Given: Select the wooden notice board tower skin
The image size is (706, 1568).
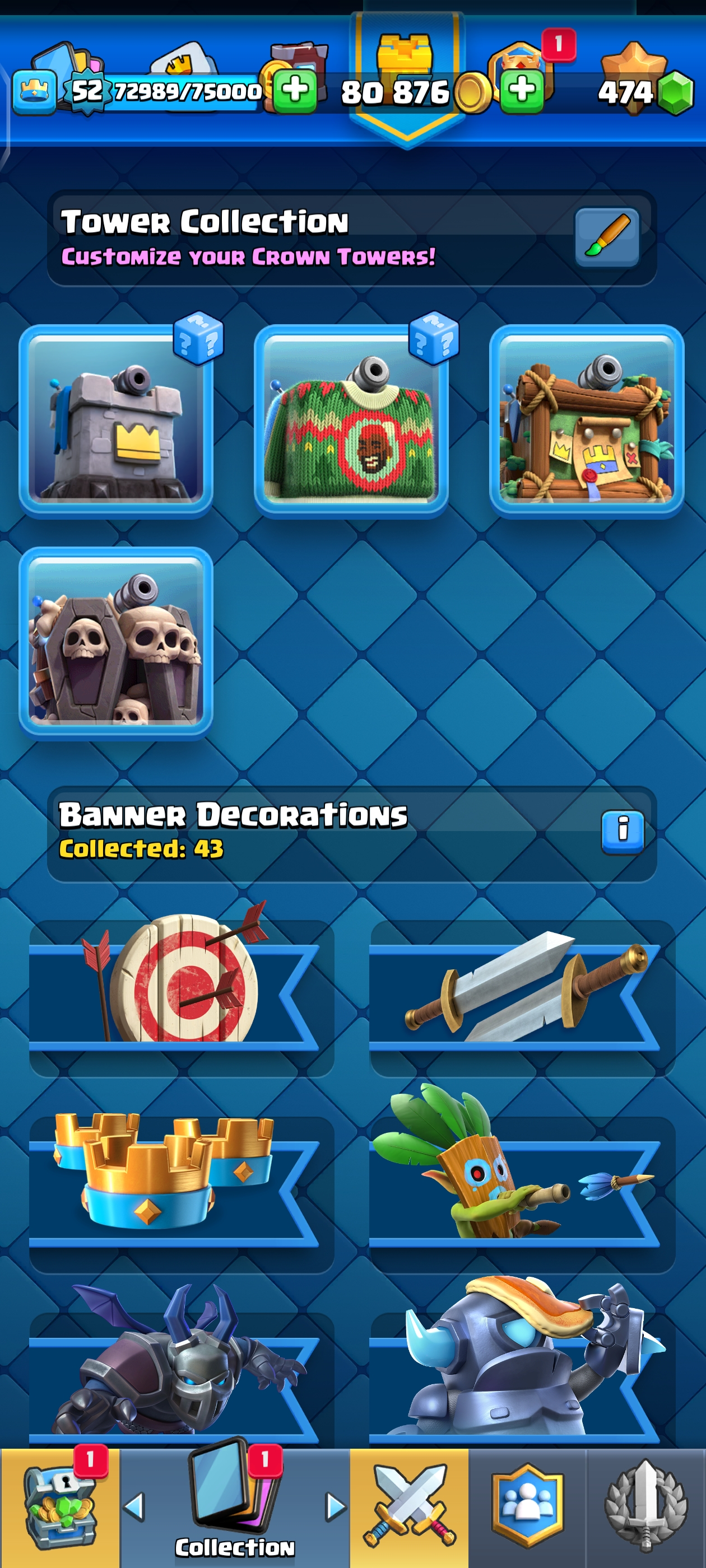Looking at the screenshot, I should coord(586,421).
